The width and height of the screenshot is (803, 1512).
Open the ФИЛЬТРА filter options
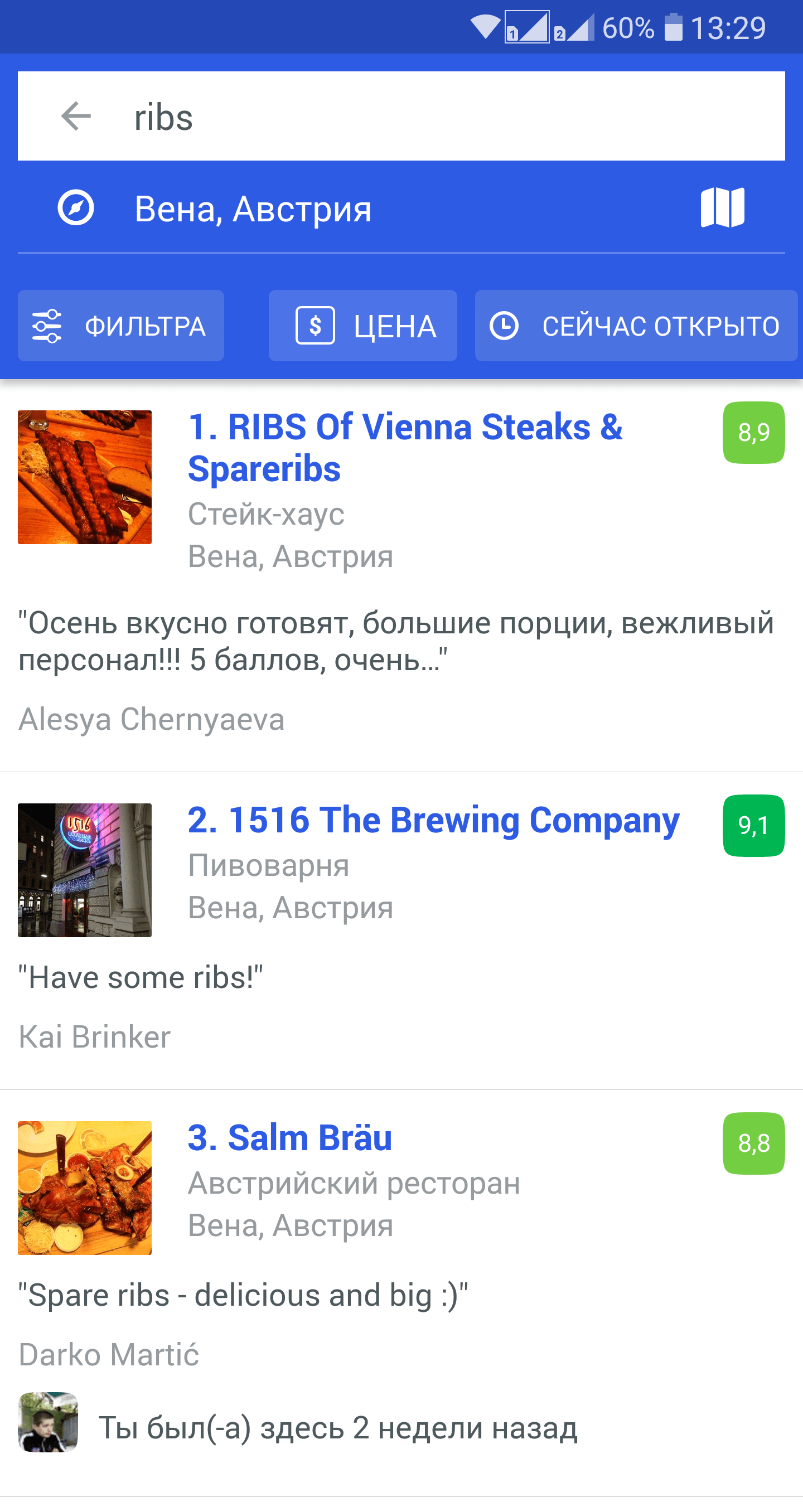point(121,326)
